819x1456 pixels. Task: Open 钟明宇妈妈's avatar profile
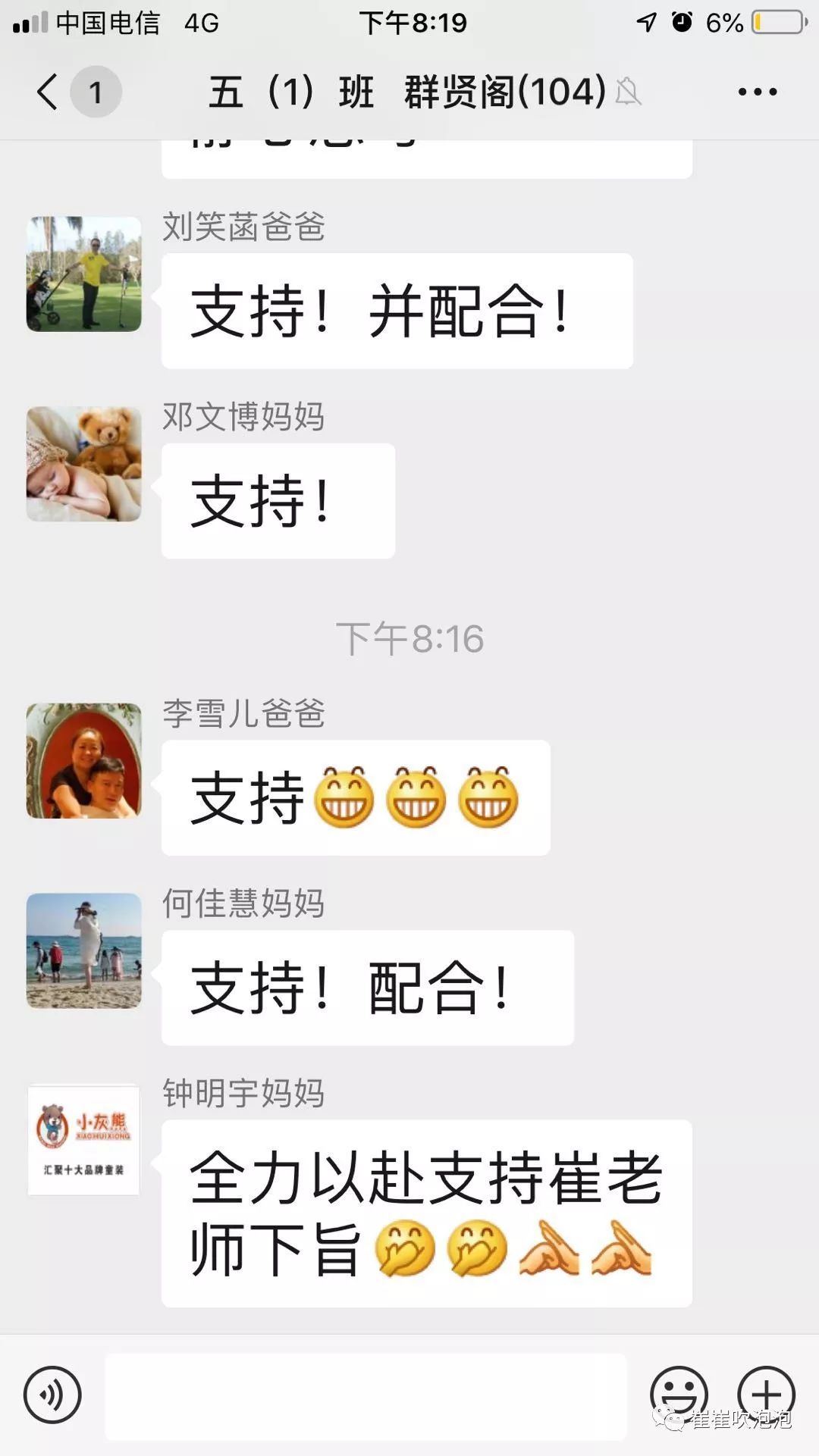84,1140
